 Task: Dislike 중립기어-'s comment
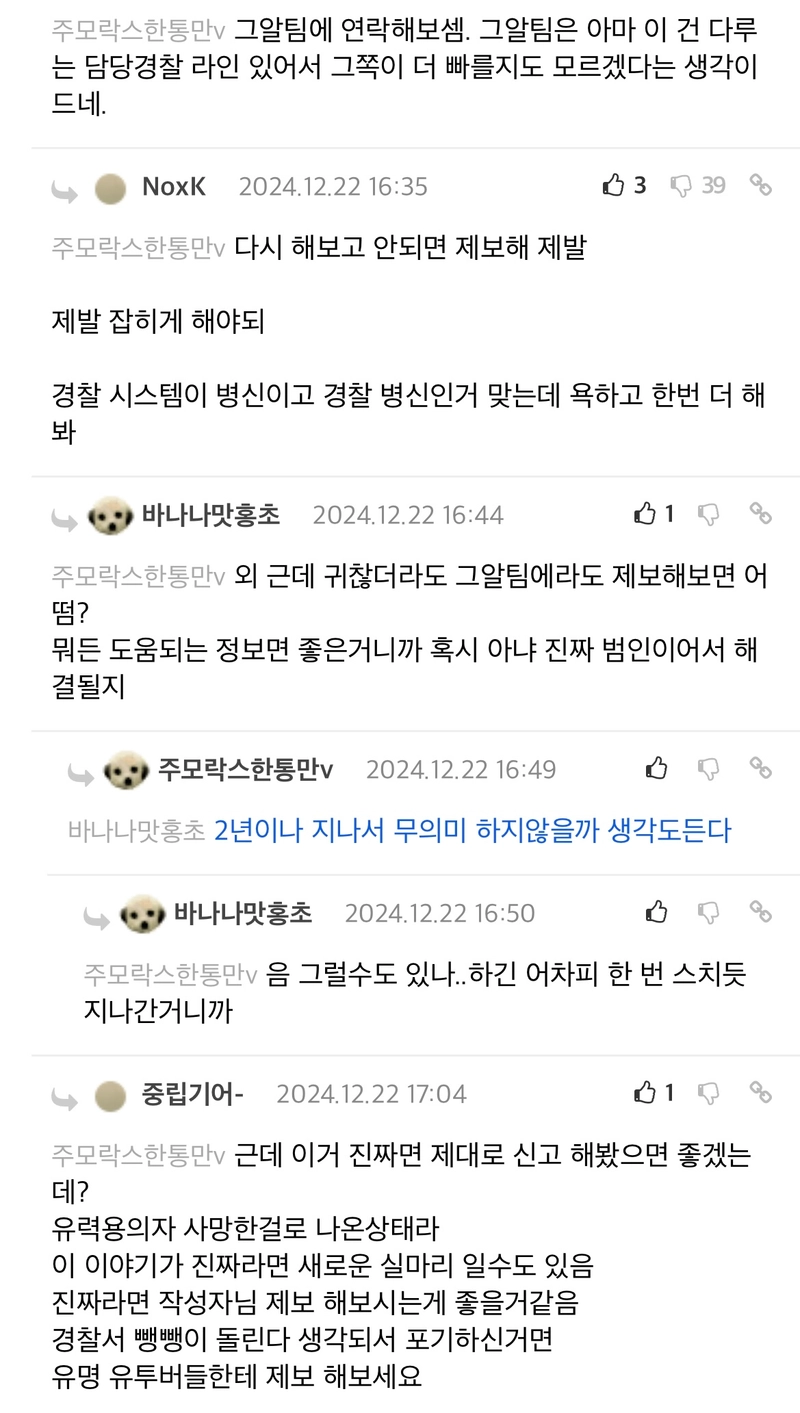click(709, 1093)
